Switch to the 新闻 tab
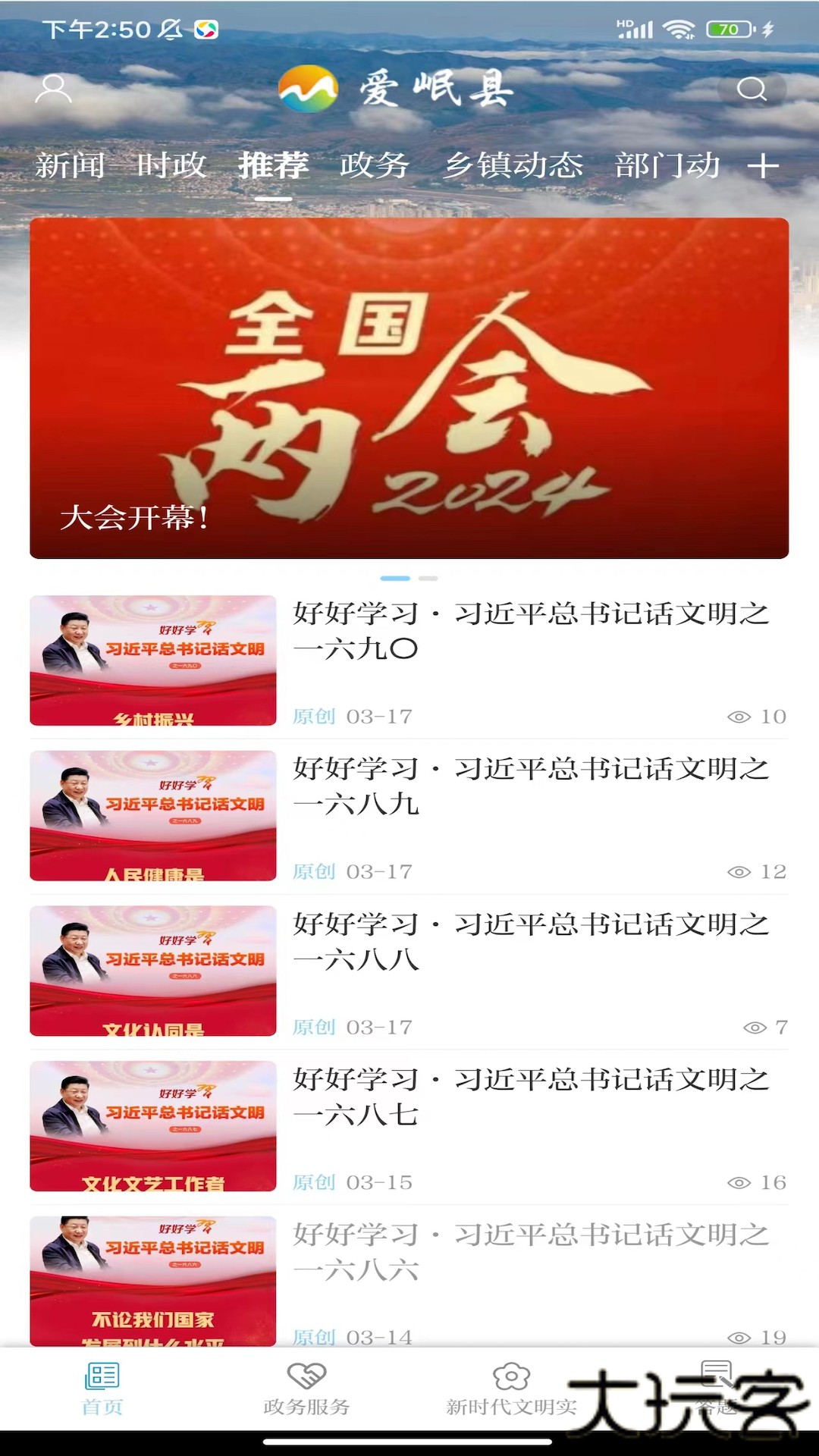This screenshot has height=1456, width=819. [x=71, y=165]
